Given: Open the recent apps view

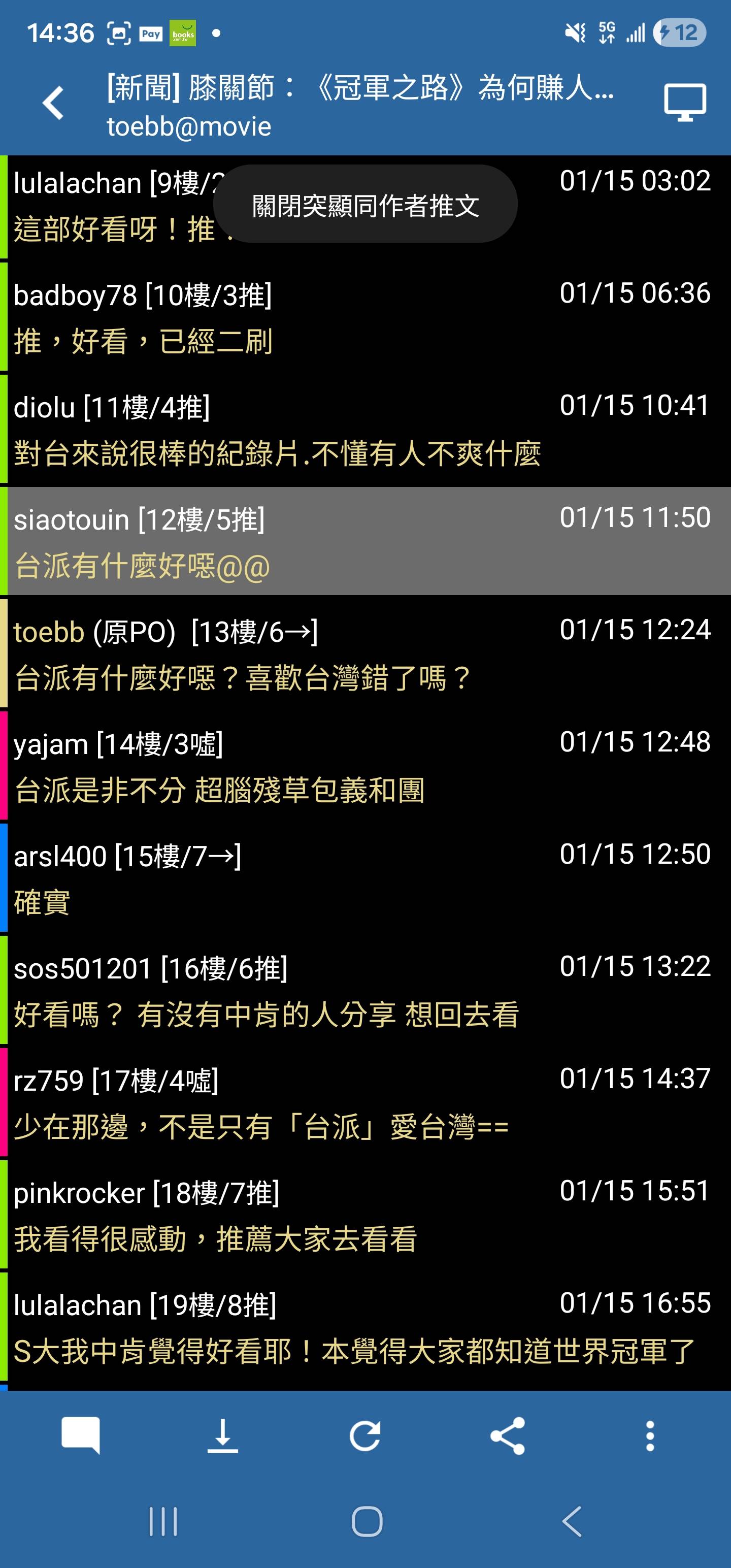Looking at the screenshot, I should pyautogui.click(x=163, y=1521).
